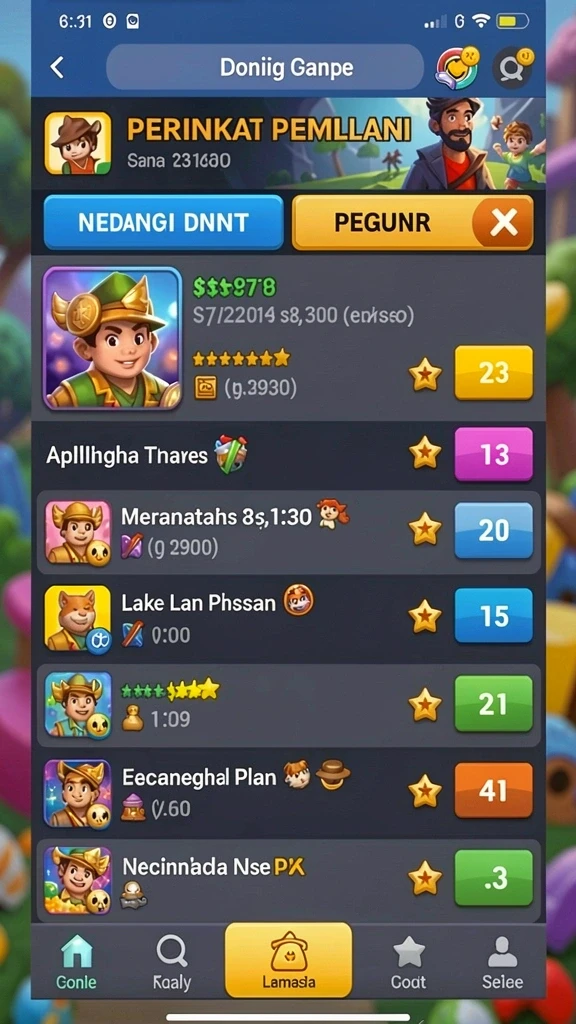Switch to the Kaaly search tab

tap(172, 962)
